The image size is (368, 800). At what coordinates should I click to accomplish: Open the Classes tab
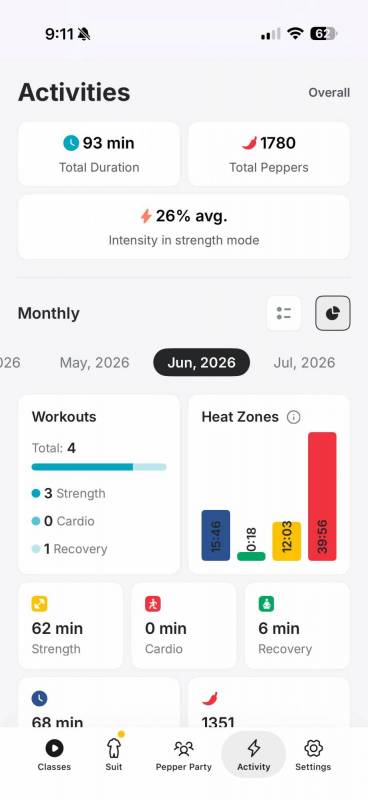54,755
